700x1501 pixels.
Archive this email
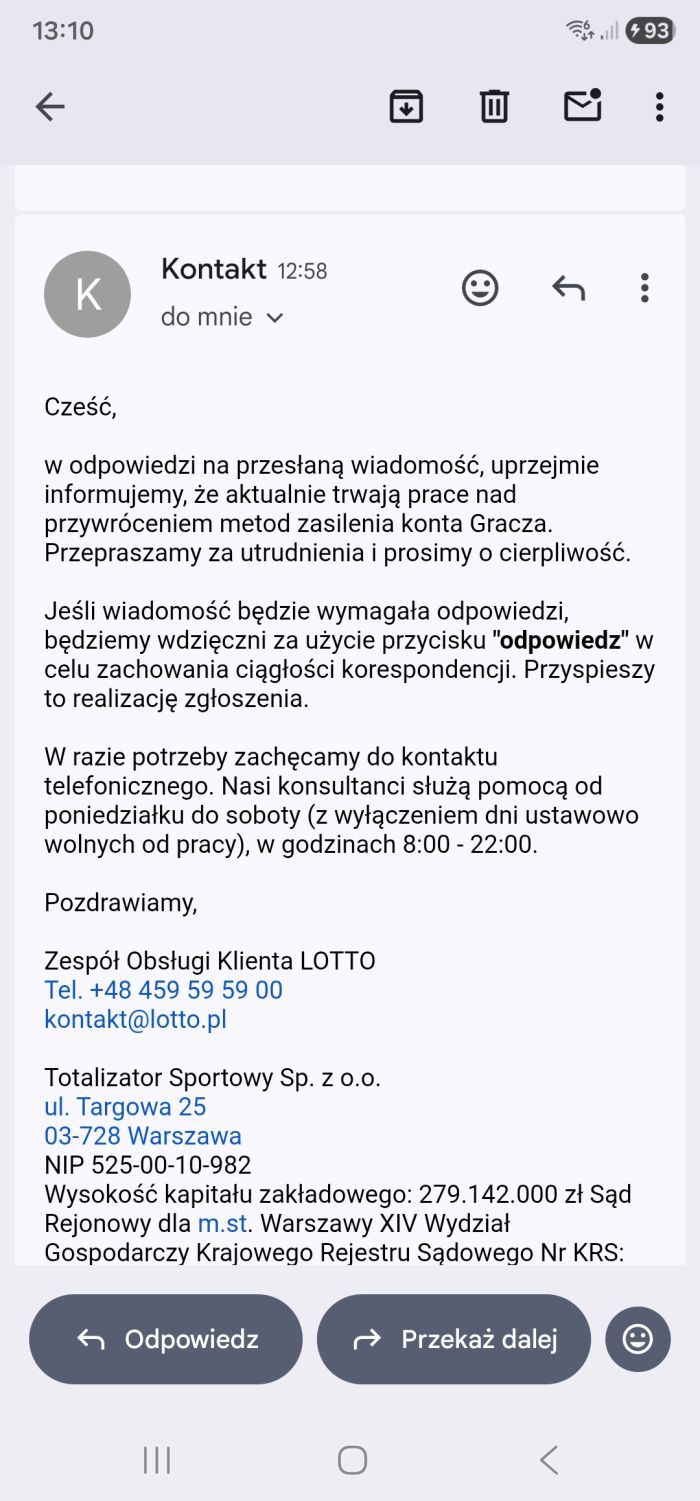(406, 106)
